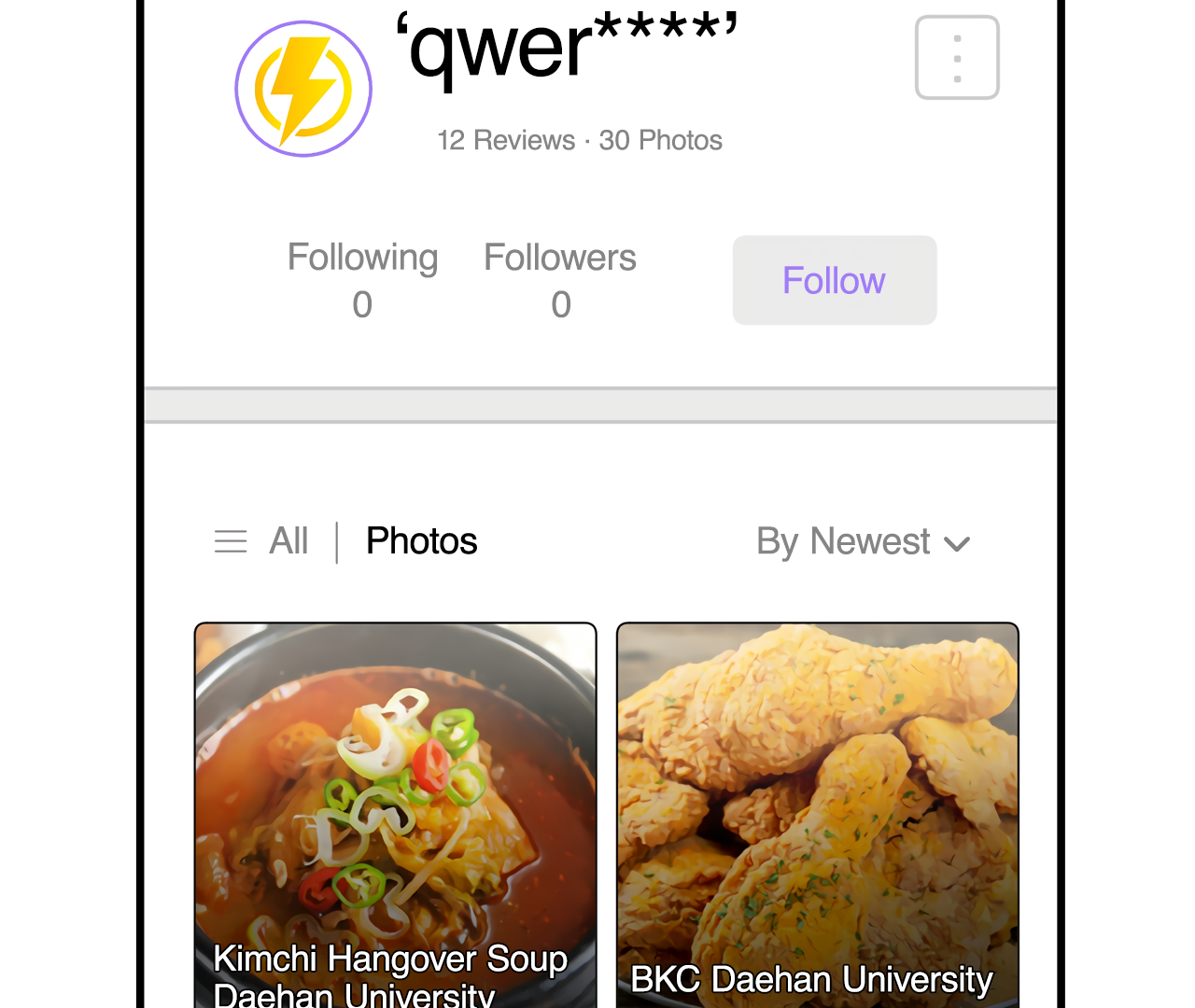Select the Photos view
The height and width of the screenshot is (1008, 1195).
click(421, 541)
